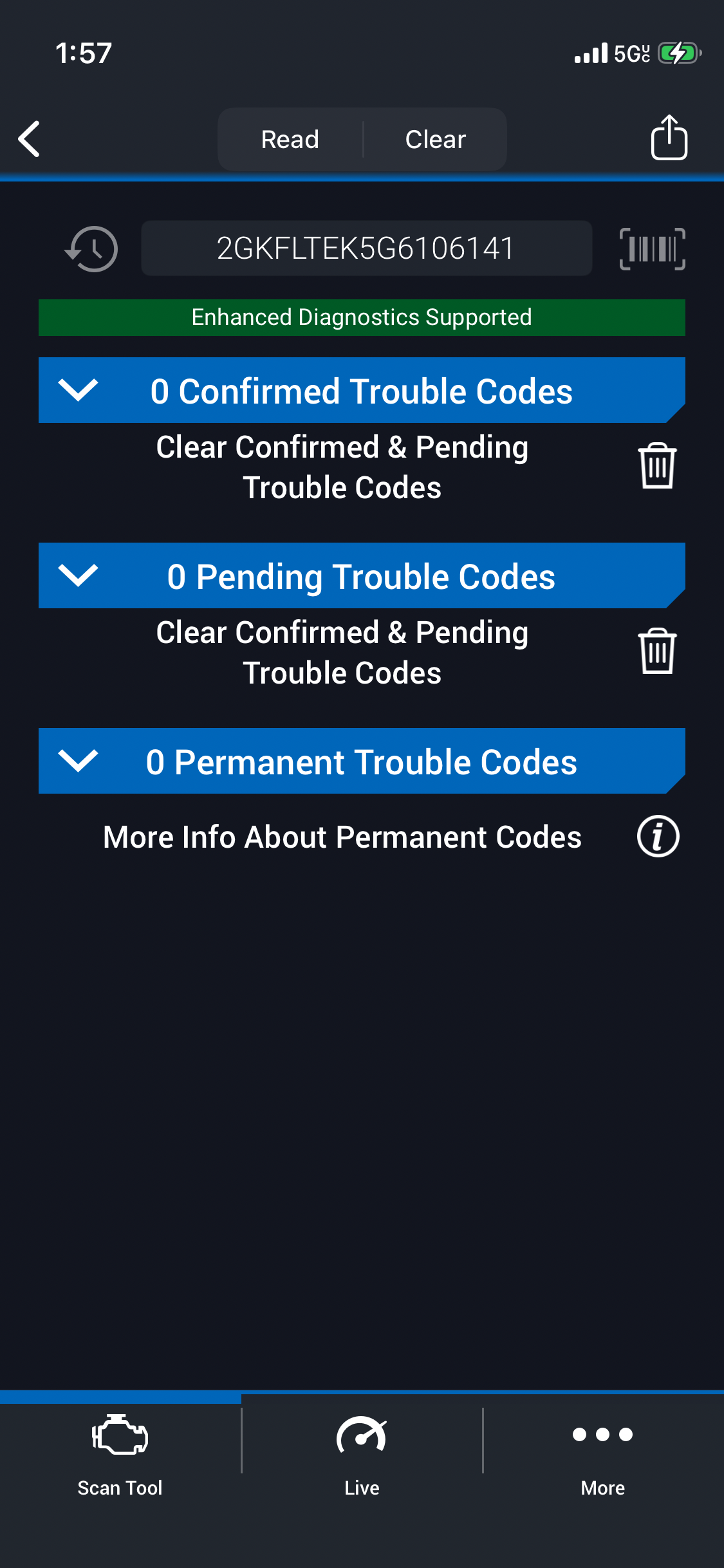Select the Read segment
The image size is (724, 1568).
coord(290,139)
